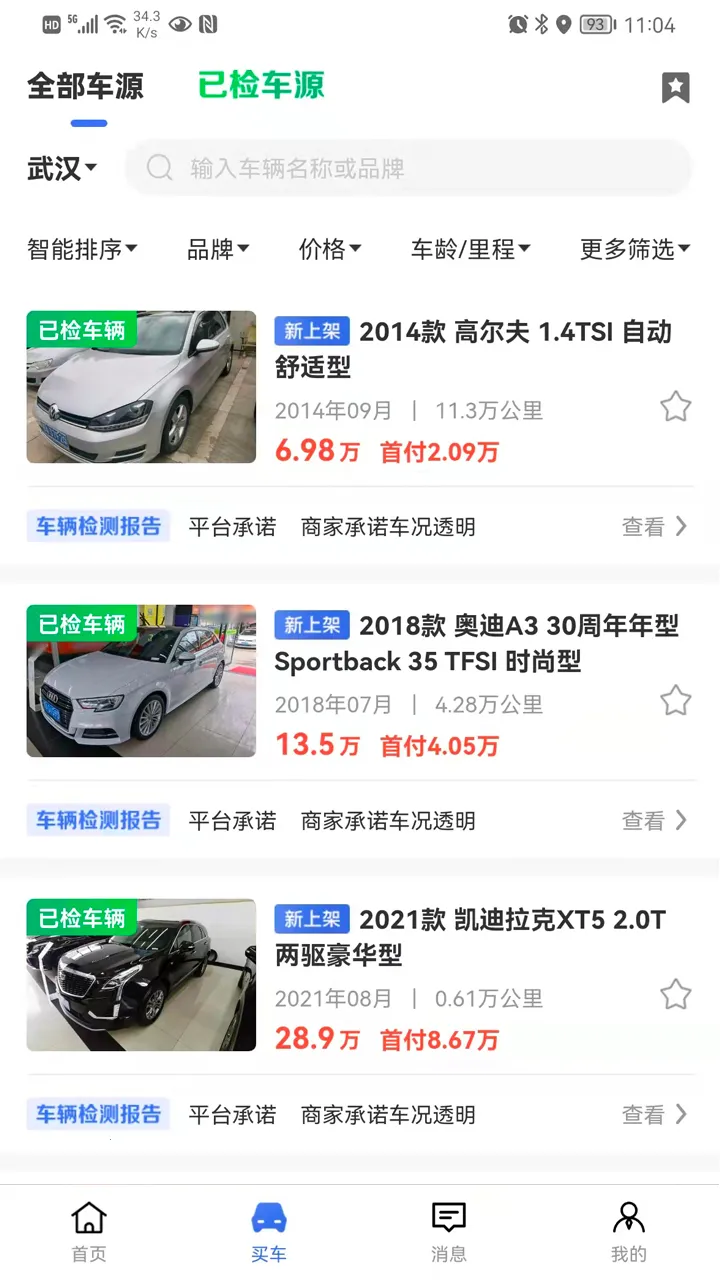
Task: Favorite the 2014款 高尔夫 listing star
Action: coord(675,407)
